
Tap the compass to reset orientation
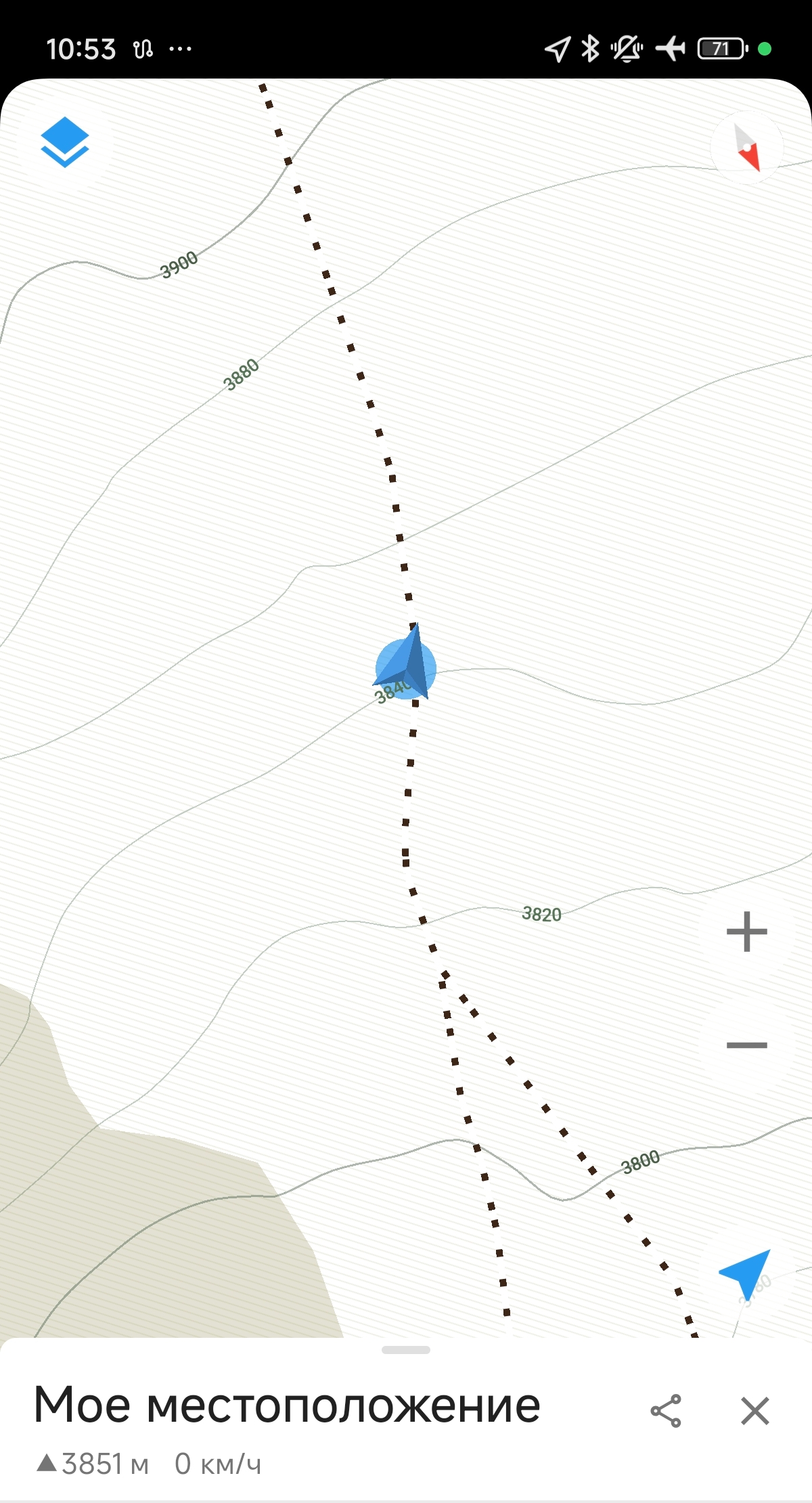click(x=747, y=147)
